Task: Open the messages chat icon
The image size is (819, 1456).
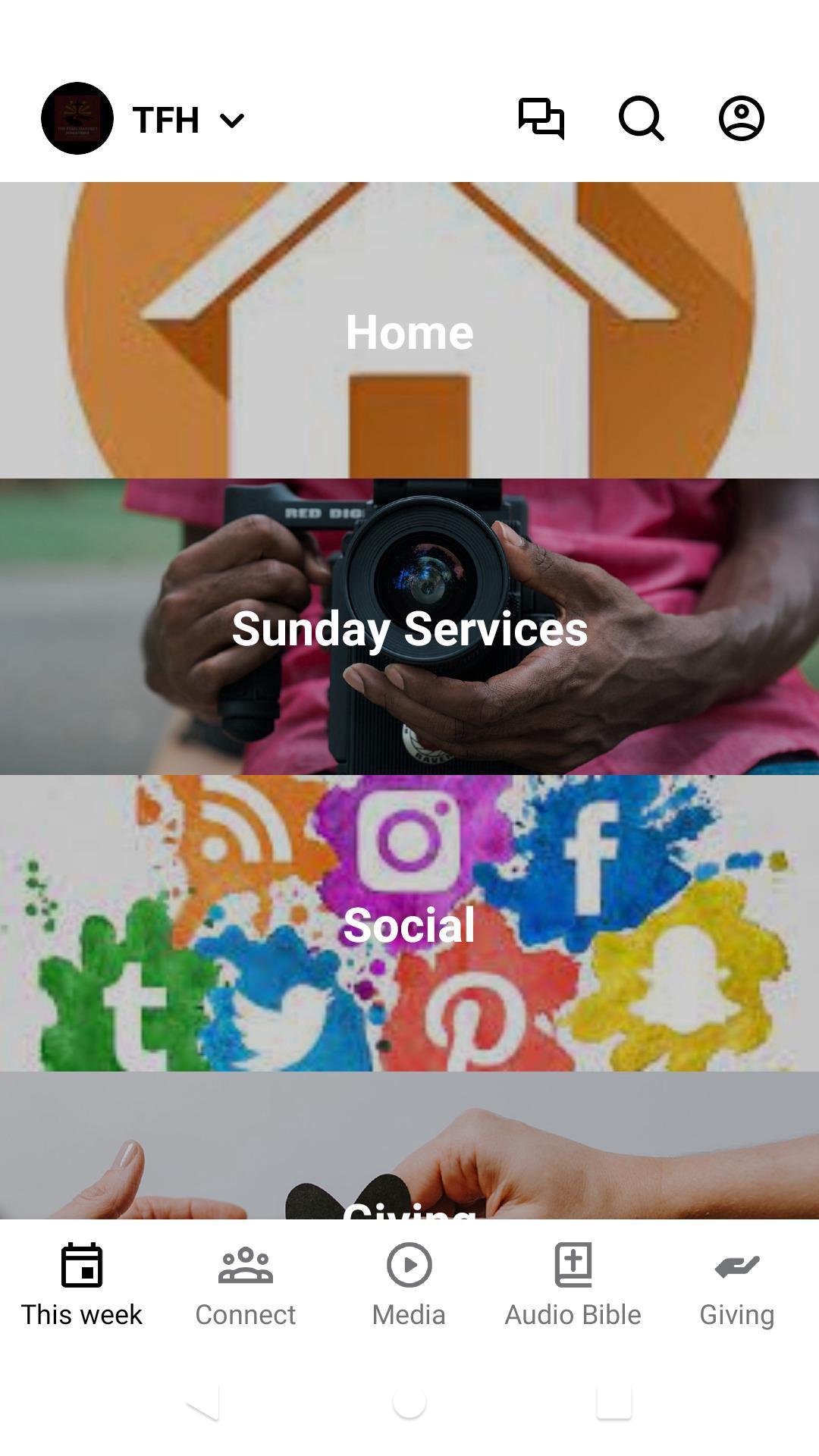Action: (x=541, y=118)
